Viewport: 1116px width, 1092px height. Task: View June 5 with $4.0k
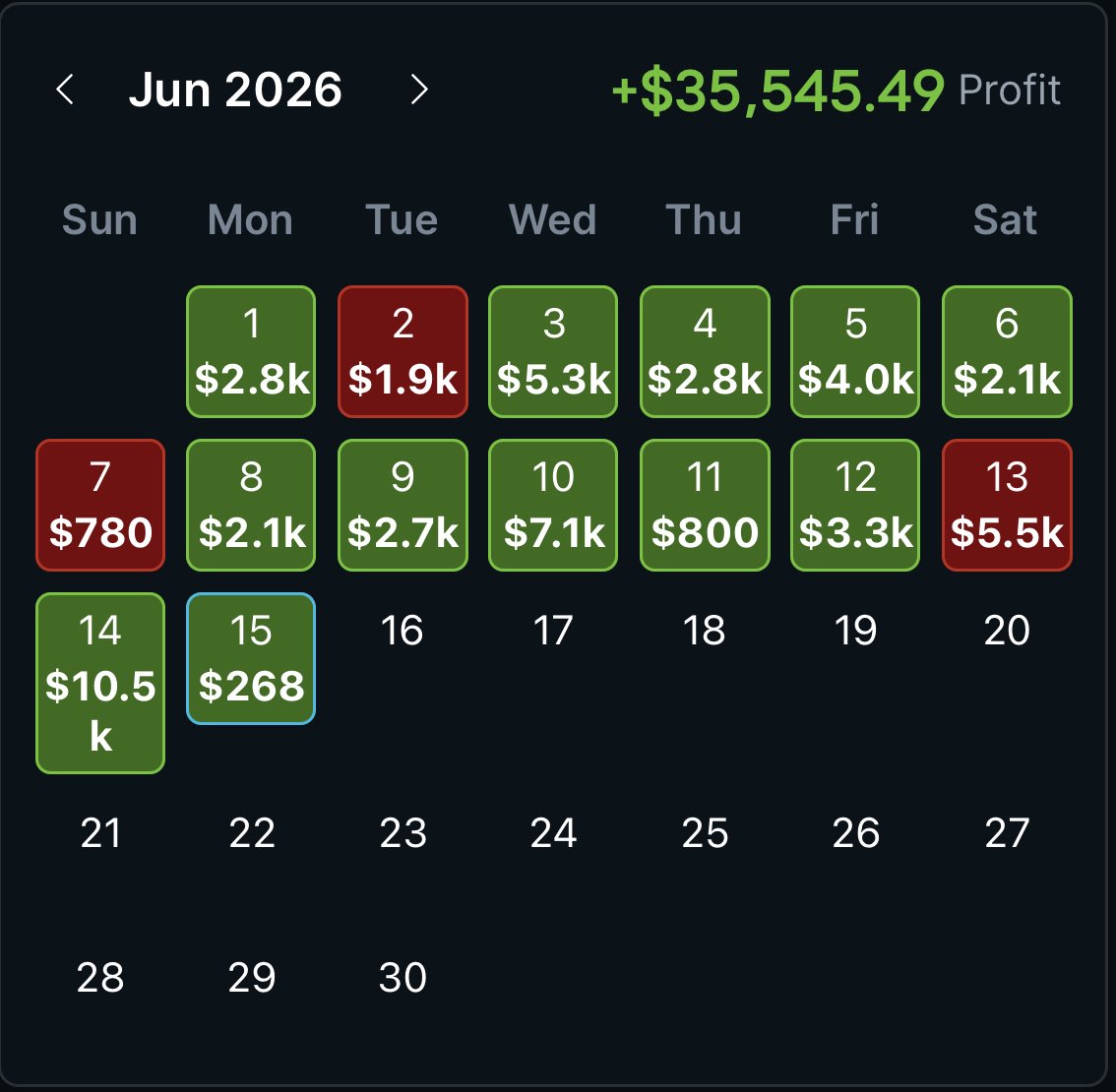click(x=855, y=351)
